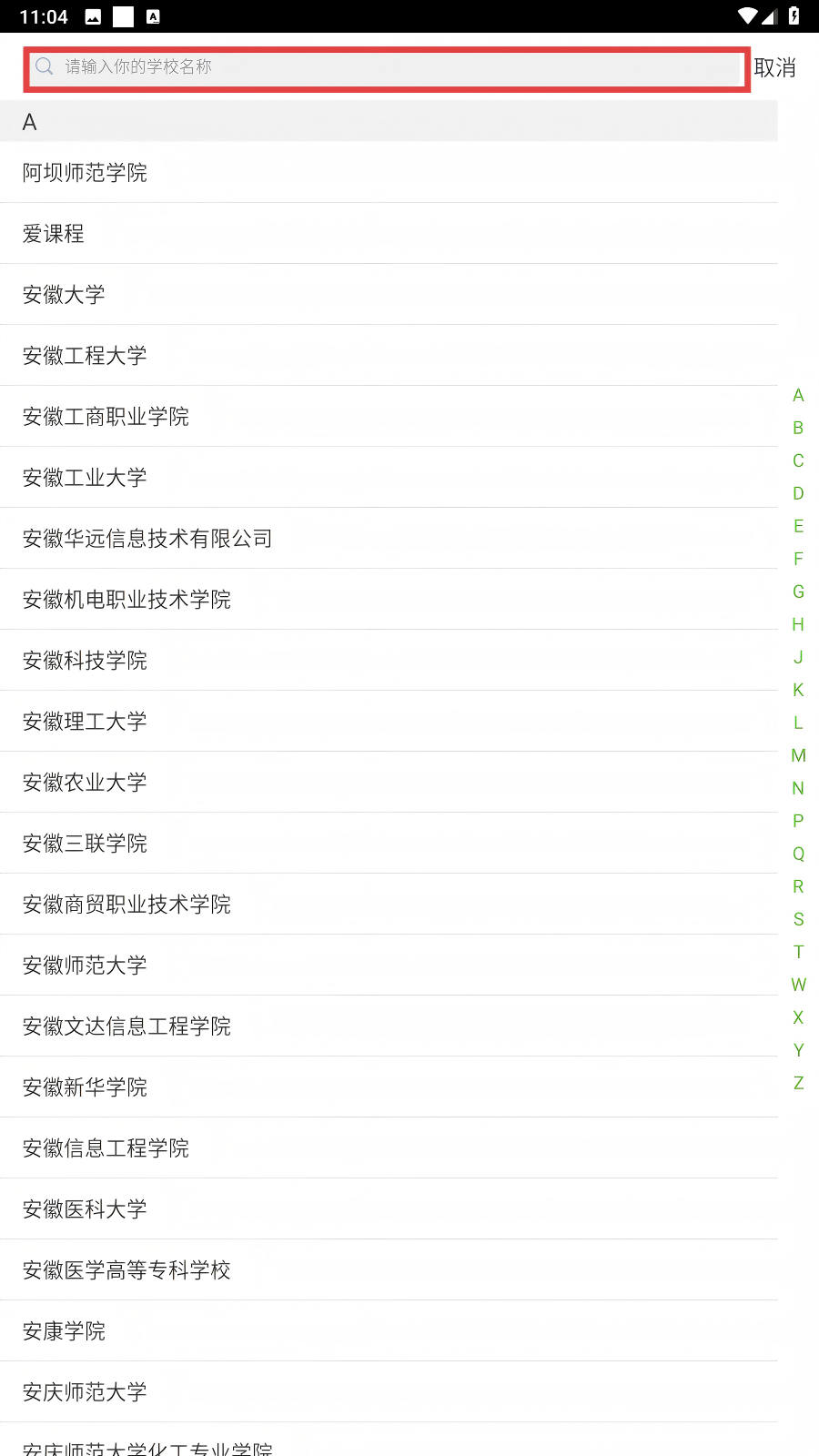The height and width of the screenshot is (1456, 819).
Task: Jump to letter S in the index
Action: 798,919
